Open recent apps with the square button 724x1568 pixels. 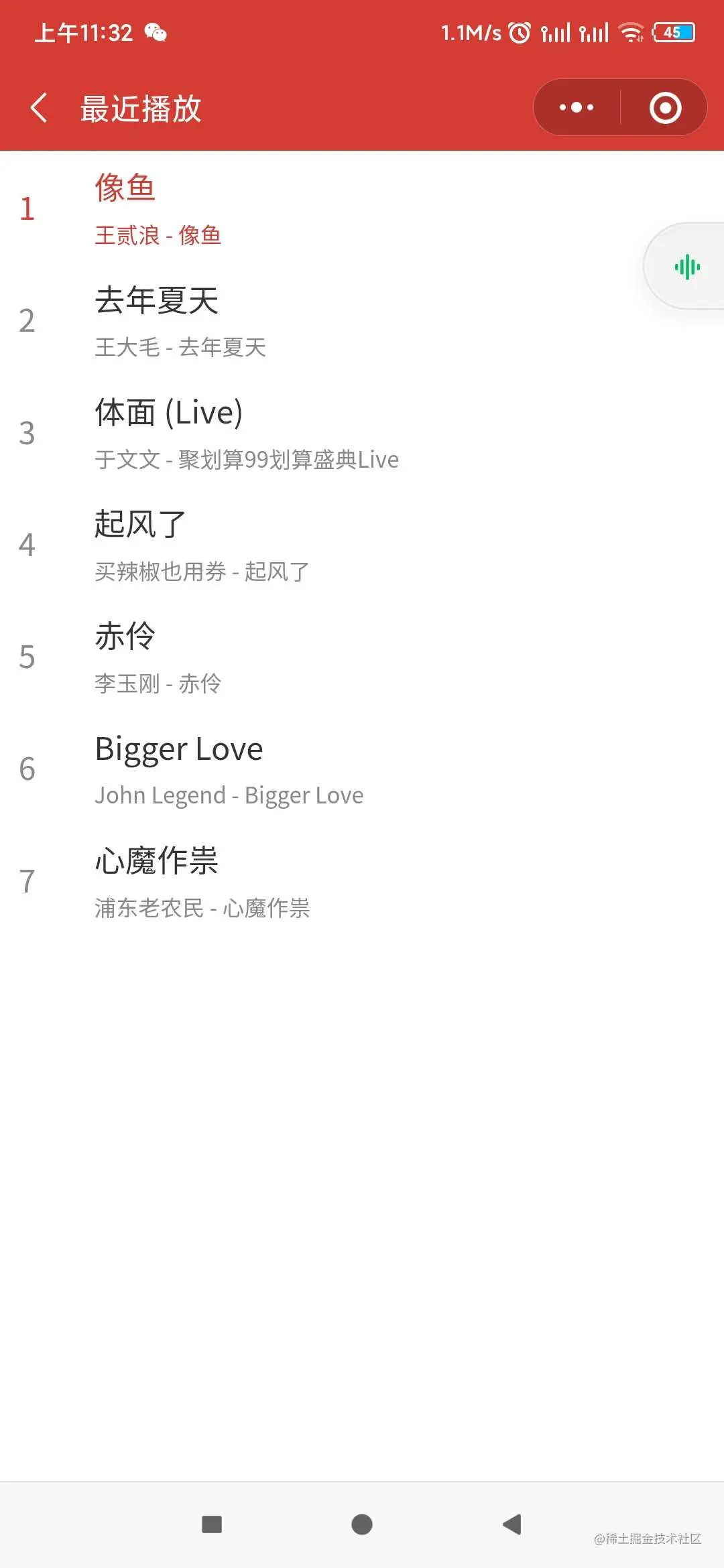point(212,1524)
